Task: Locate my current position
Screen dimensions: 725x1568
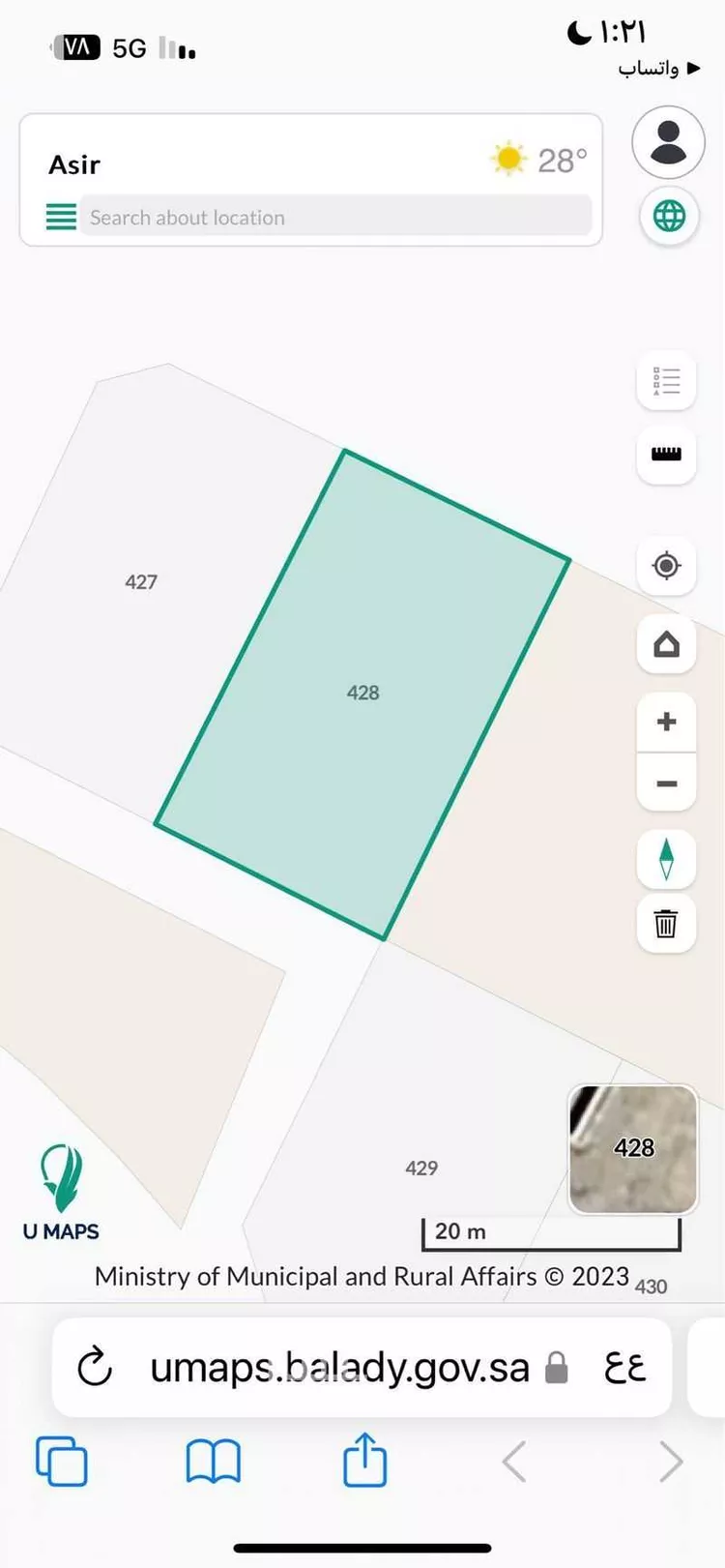Action: tap(666, 565)
